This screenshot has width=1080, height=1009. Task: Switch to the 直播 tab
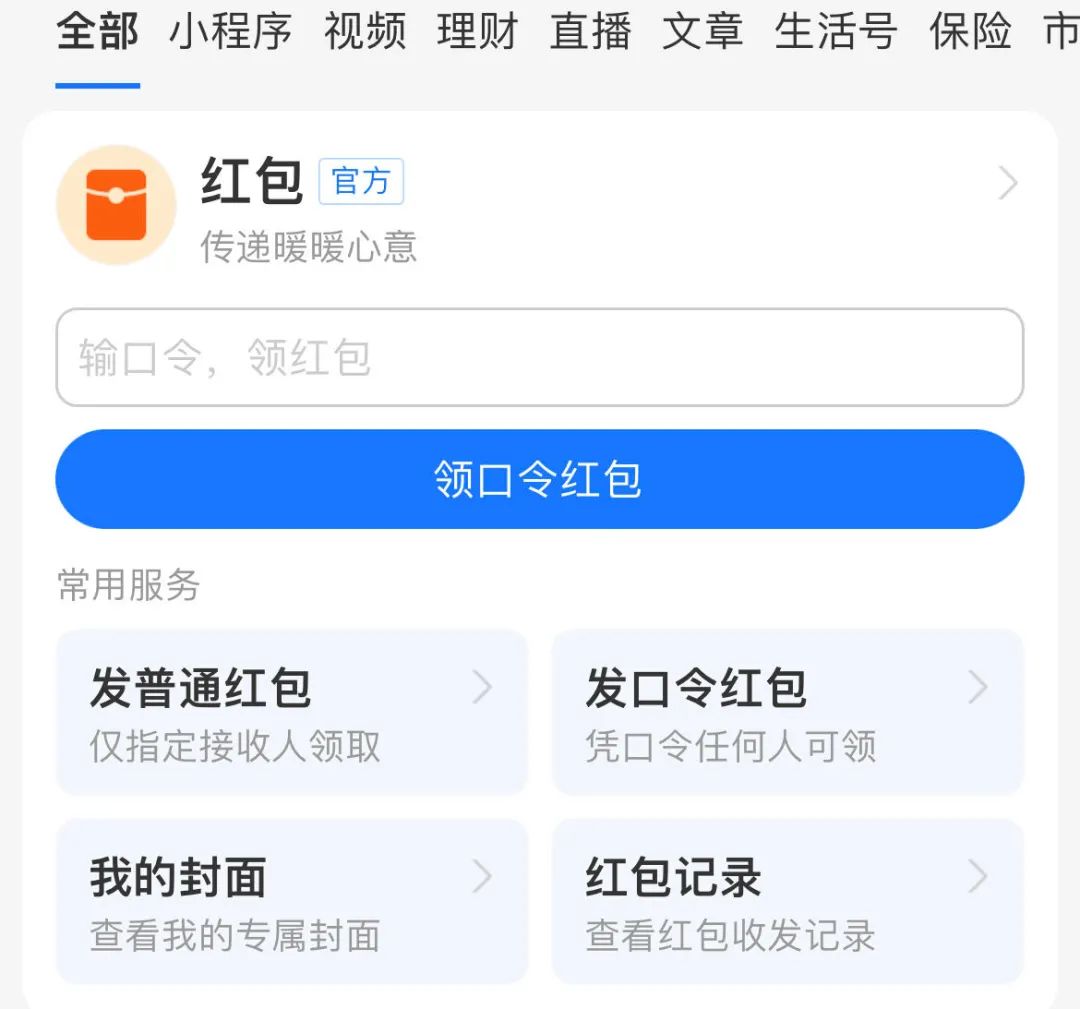(590, 32)
